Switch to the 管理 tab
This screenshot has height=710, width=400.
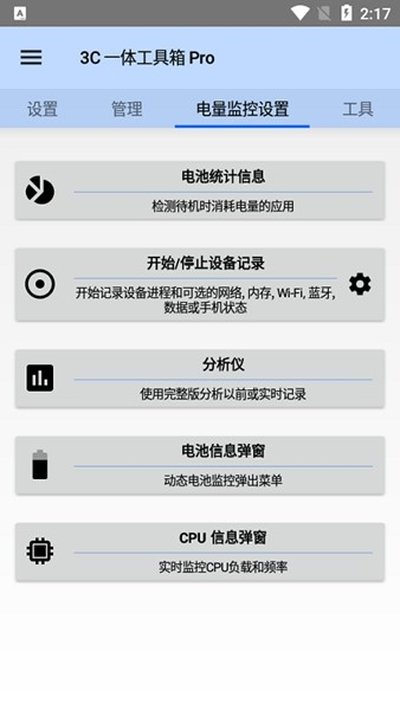pyautogui.click(x=127, y=109)
